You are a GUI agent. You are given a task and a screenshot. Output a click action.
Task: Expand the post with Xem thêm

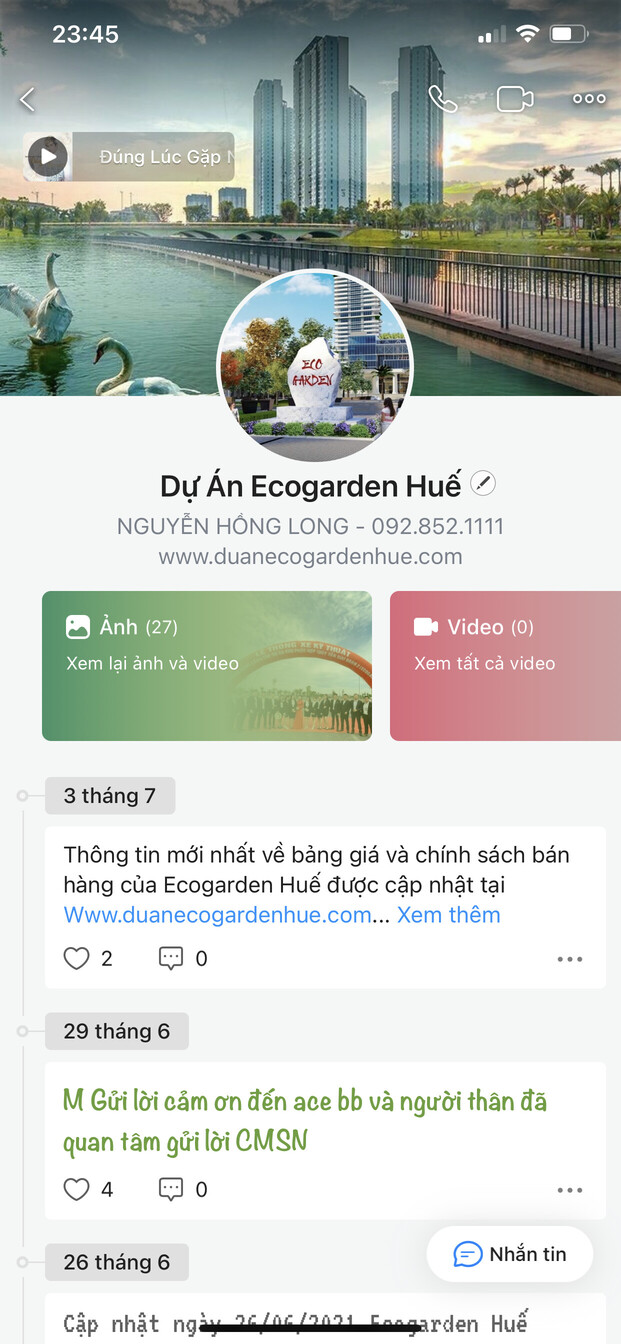click(x=448, y=915)
